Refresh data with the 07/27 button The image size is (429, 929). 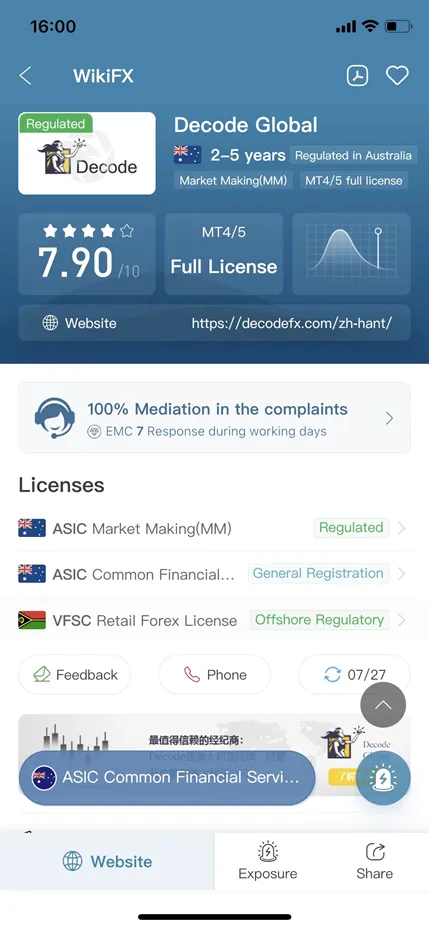coord(354,674)
